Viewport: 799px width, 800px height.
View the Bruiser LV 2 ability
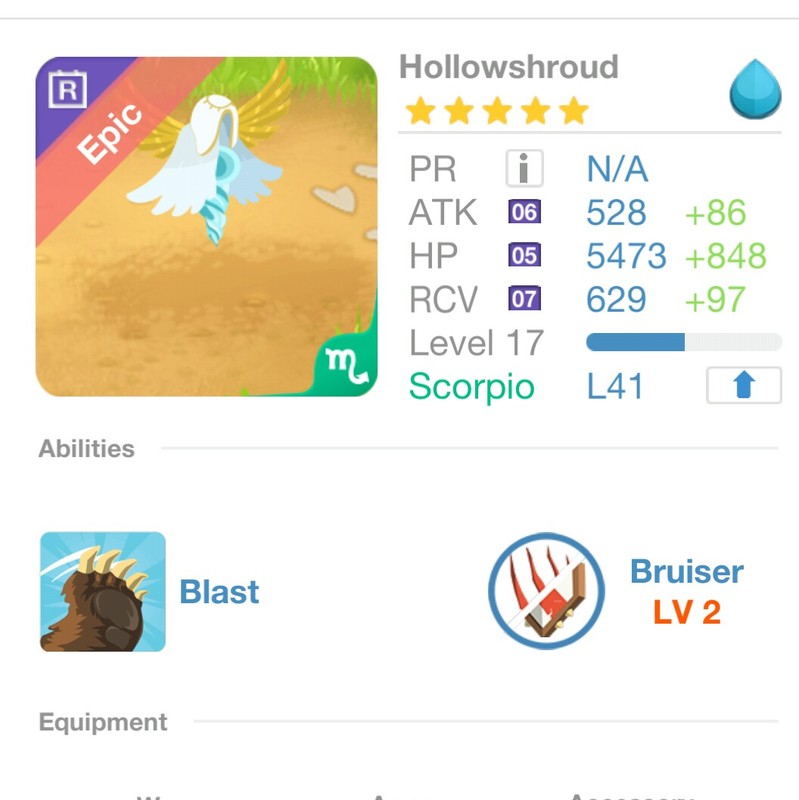(546, 590)
